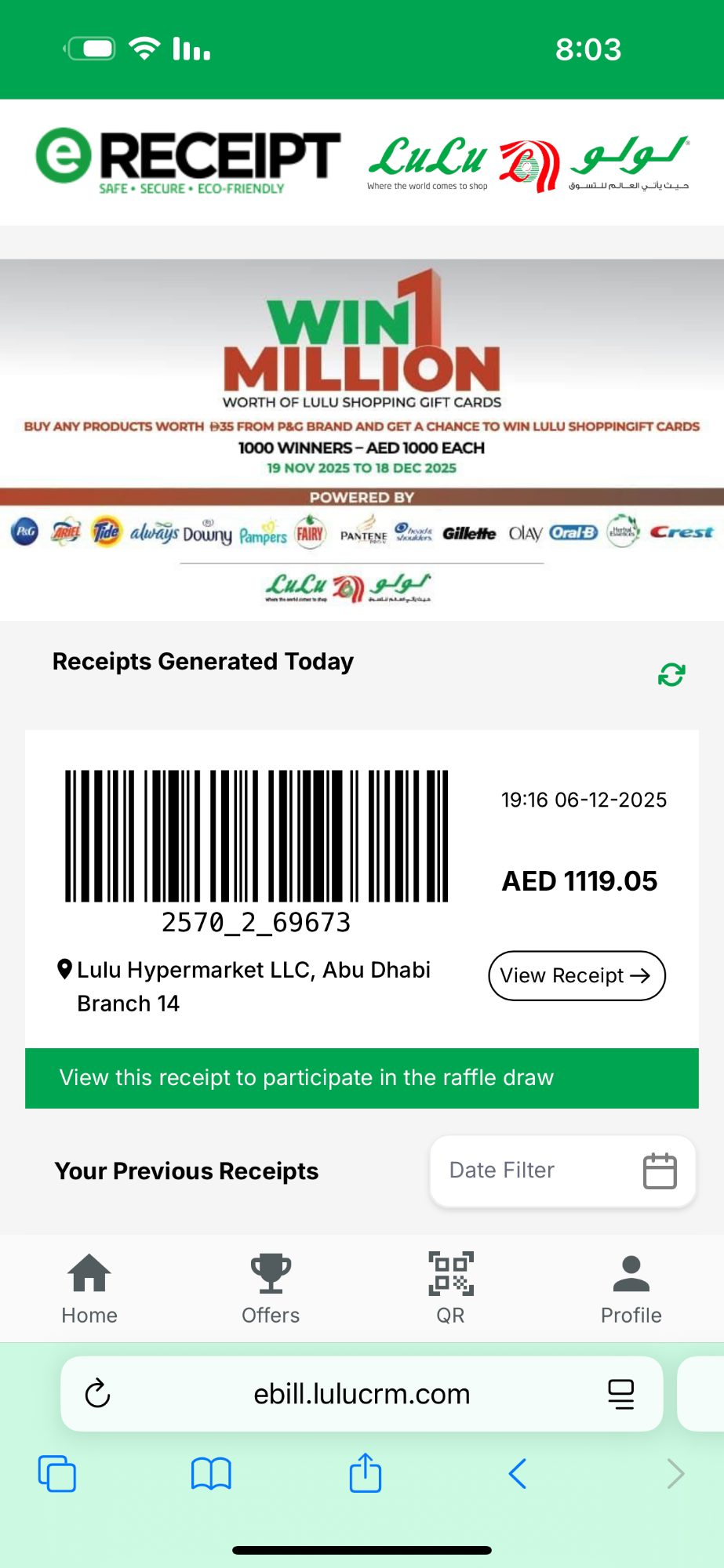This screenshot has height=1568, width=724.
Task: Reload the page in the browser
Action: point(98,1394)
